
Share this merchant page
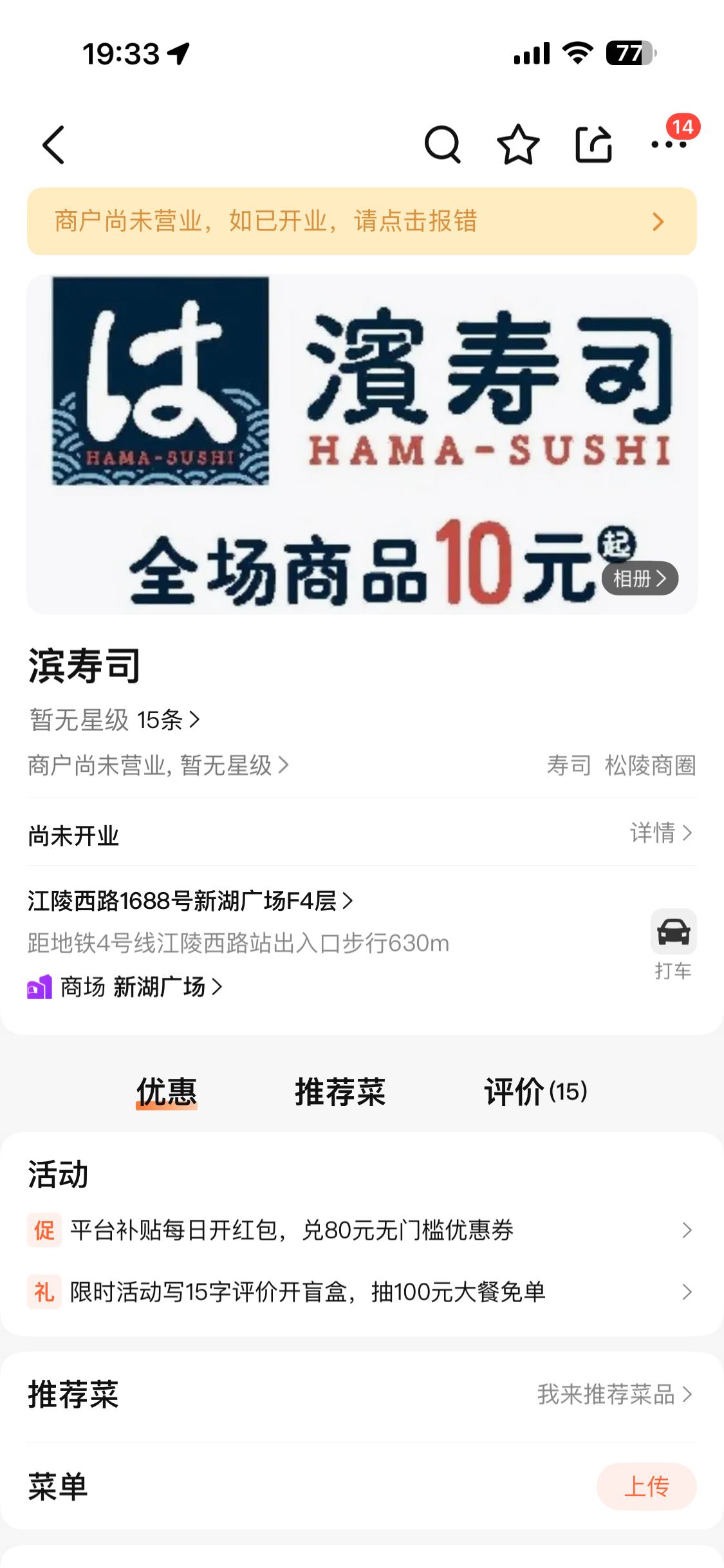(593, 145)
